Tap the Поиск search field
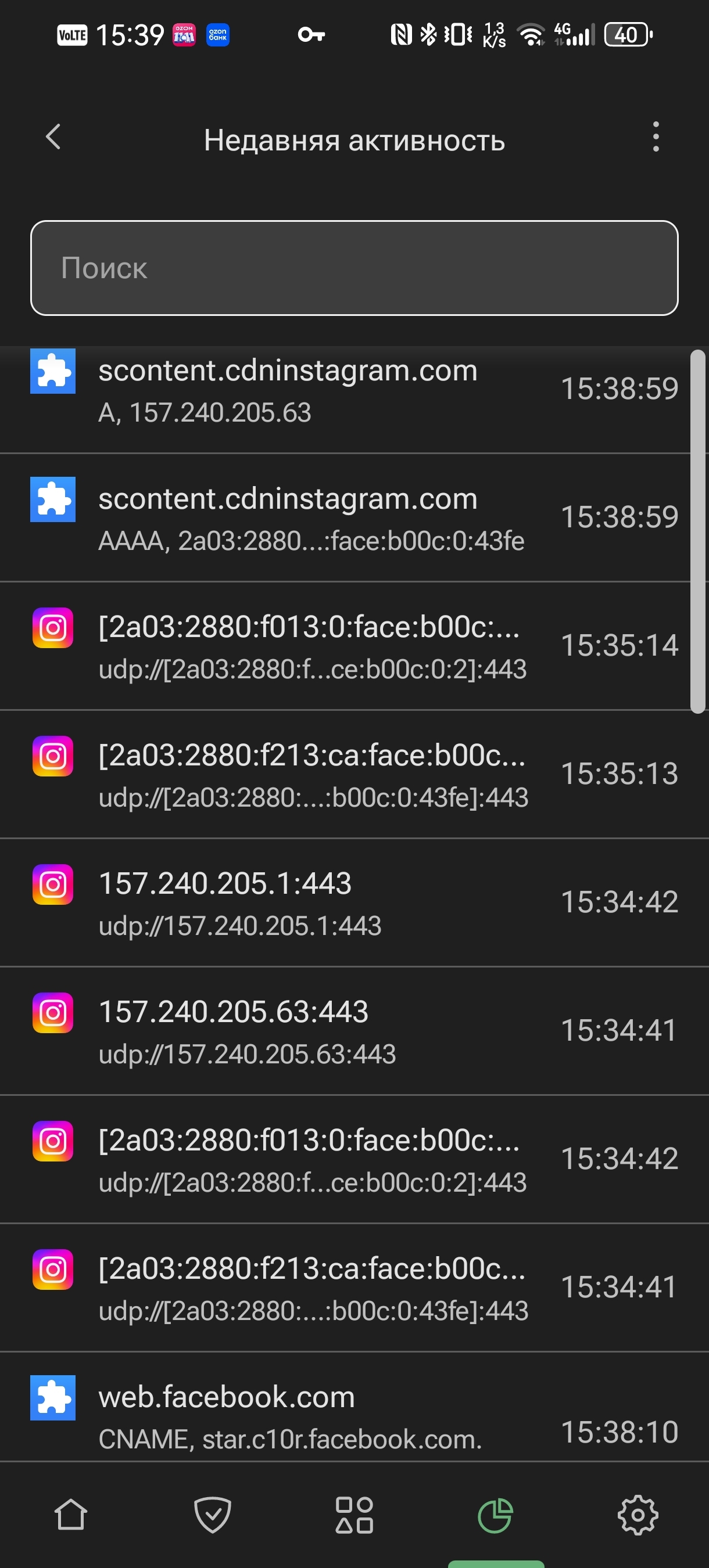 354,268
